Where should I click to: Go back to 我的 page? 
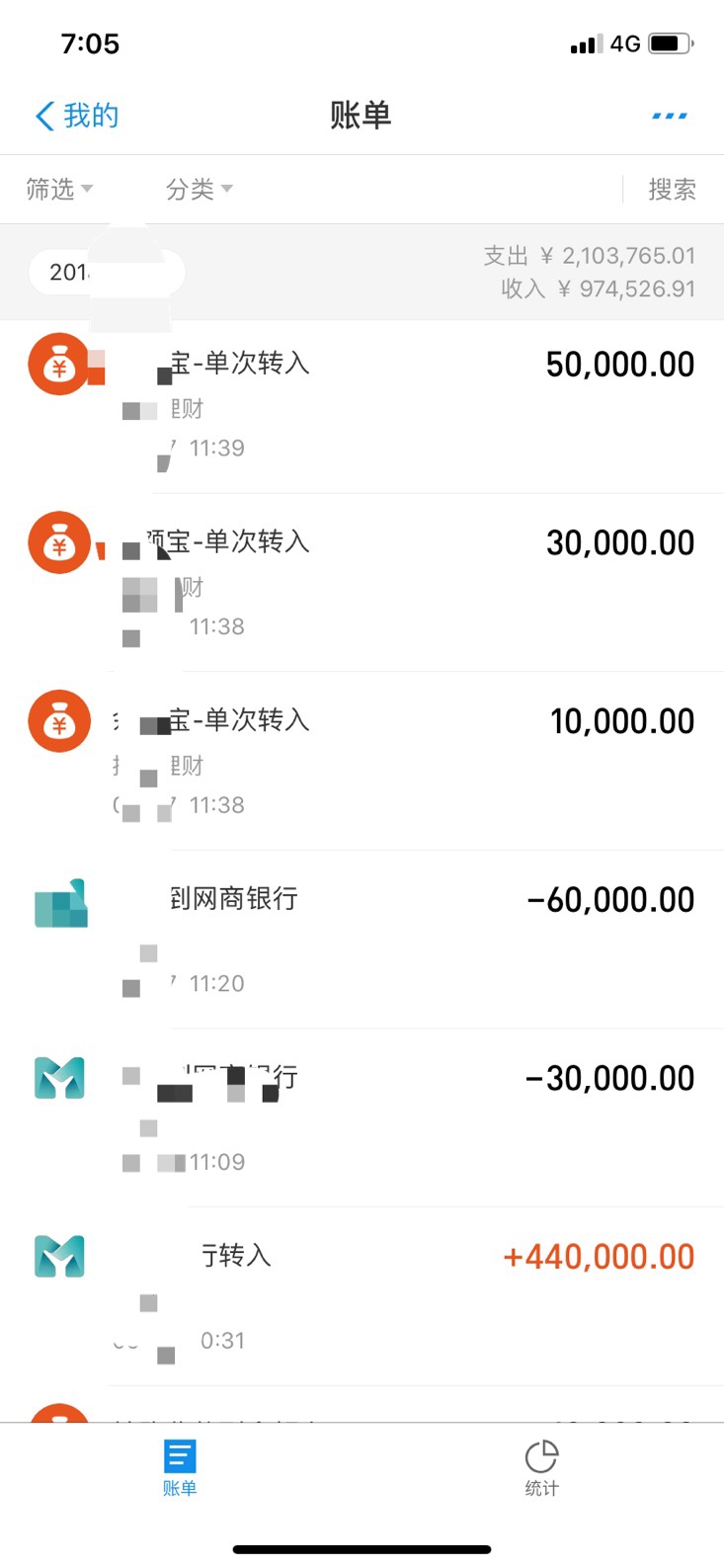coord(77,116)
